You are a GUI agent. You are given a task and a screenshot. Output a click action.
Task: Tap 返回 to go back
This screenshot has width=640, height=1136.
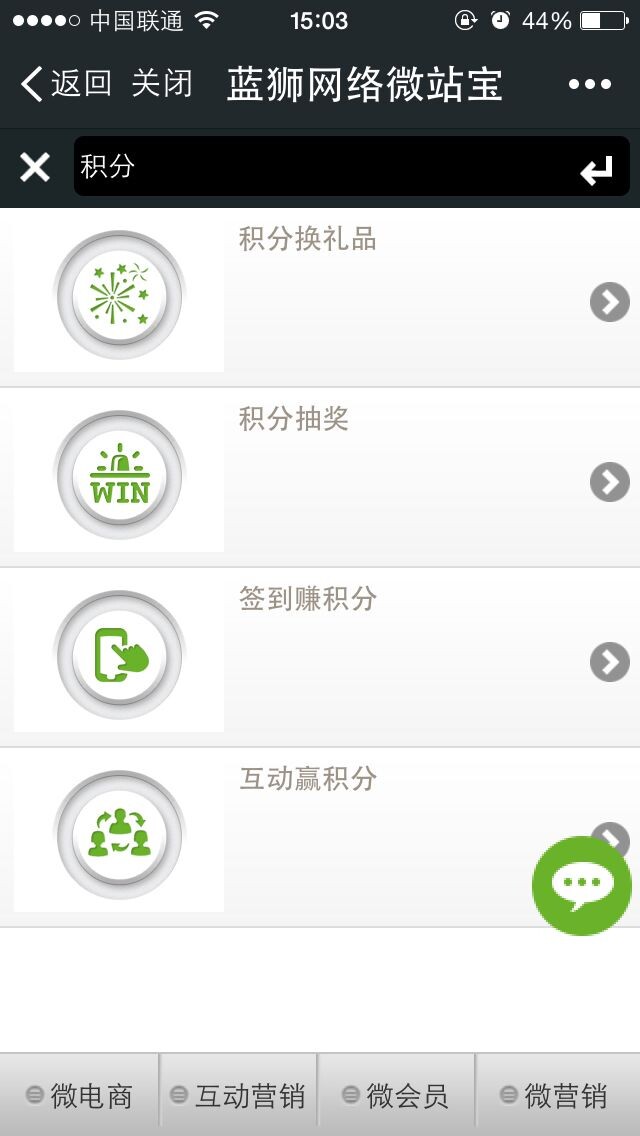(65, 83)
